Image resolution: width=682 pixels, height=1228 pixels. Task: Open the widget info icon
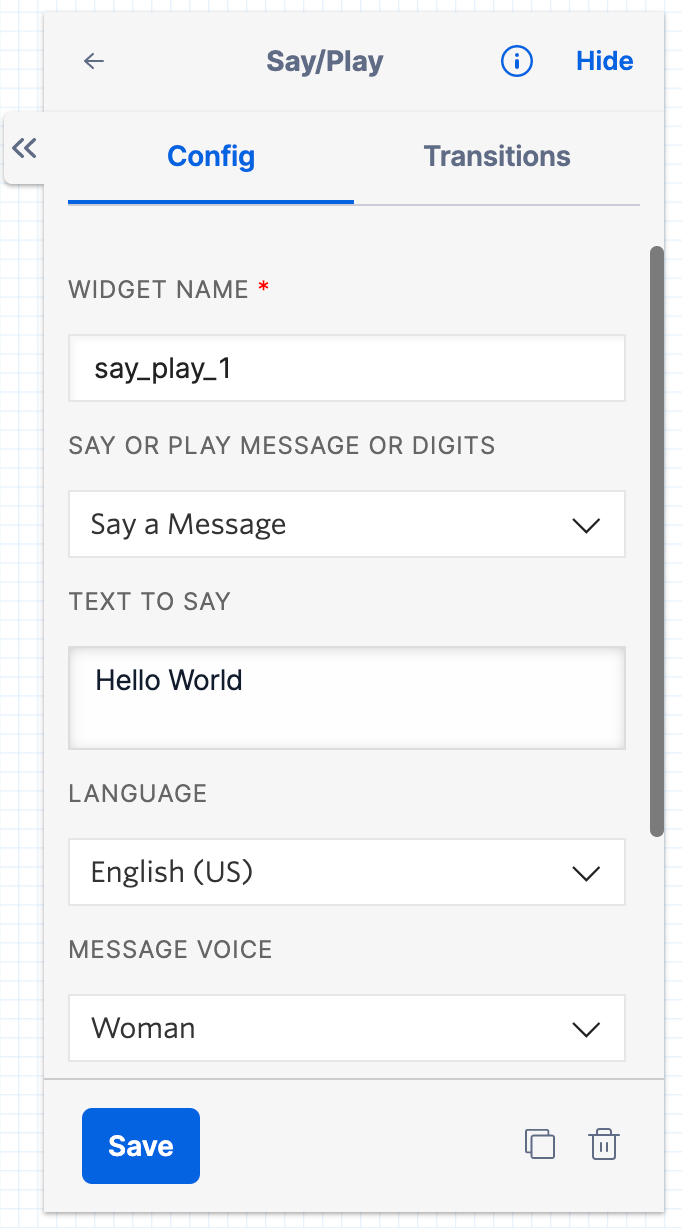coord(516,61)
